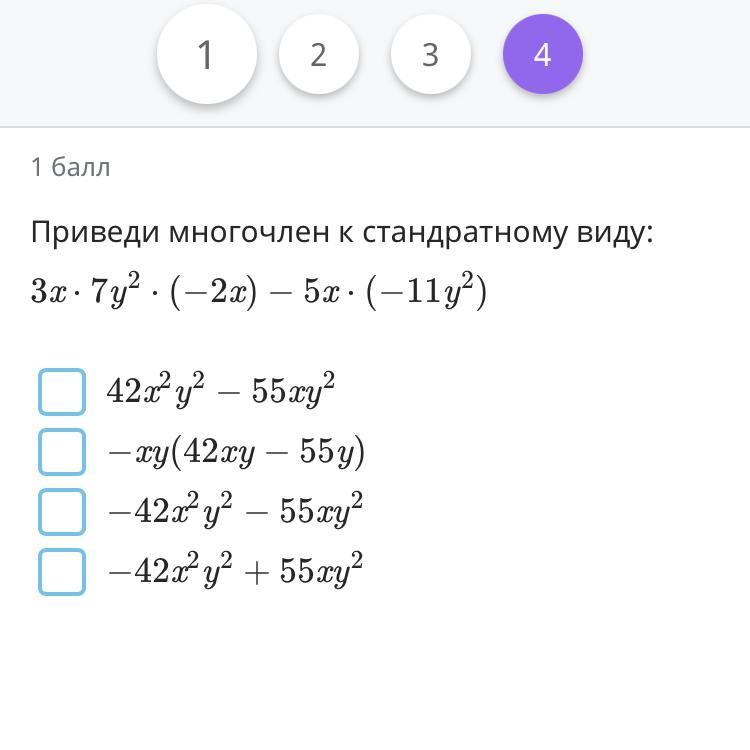The width and height of the screenshot is (750, 750).
Task: Choose the answer −42x²y² + 55xy²
Action: pyautogui.click(x=62, y=571)
